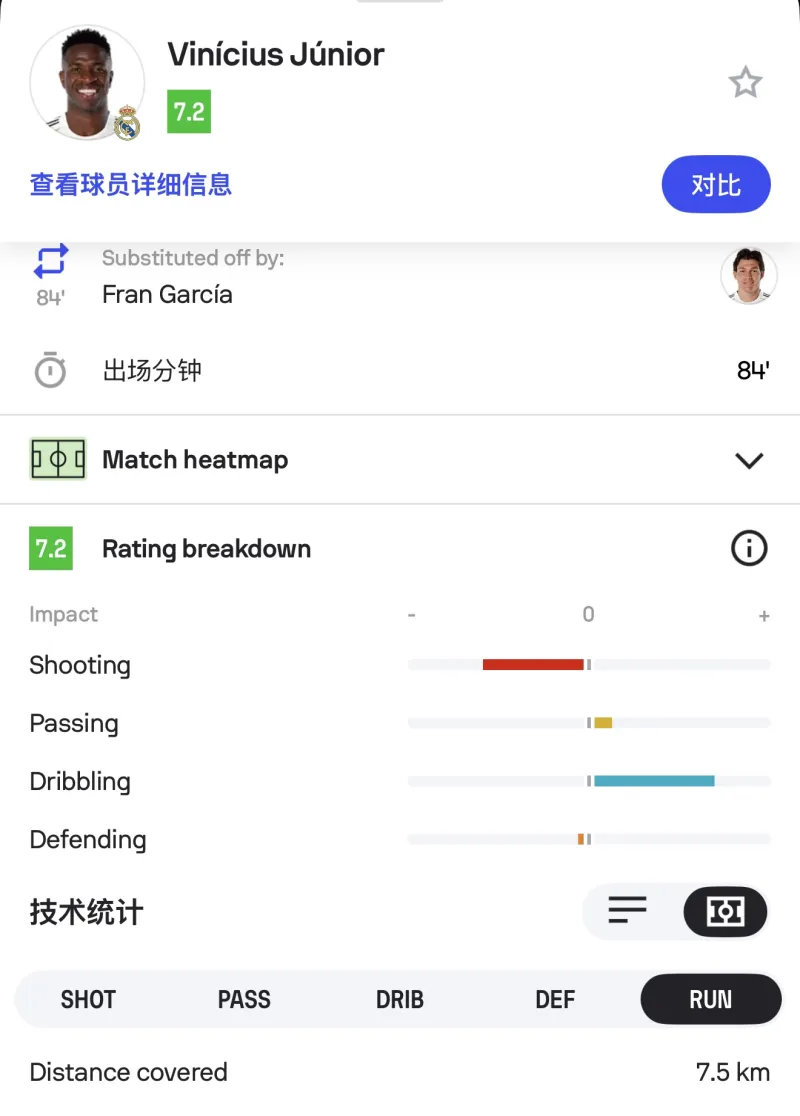Switch 技术统计 to pitch view
800x1116 pixels.
pyautogui.click(x=725, y=911)
